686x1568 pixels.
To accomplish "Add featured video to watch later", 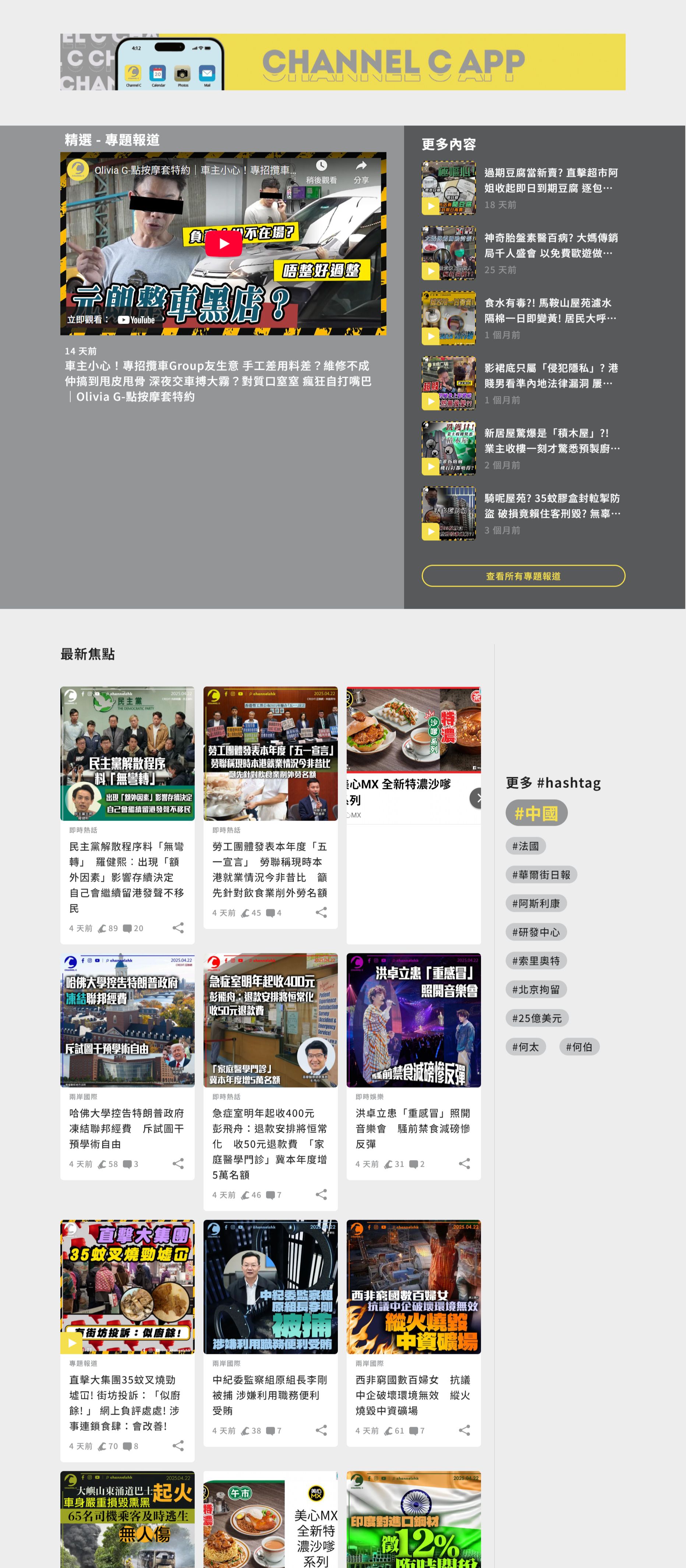I will point(321,171).
